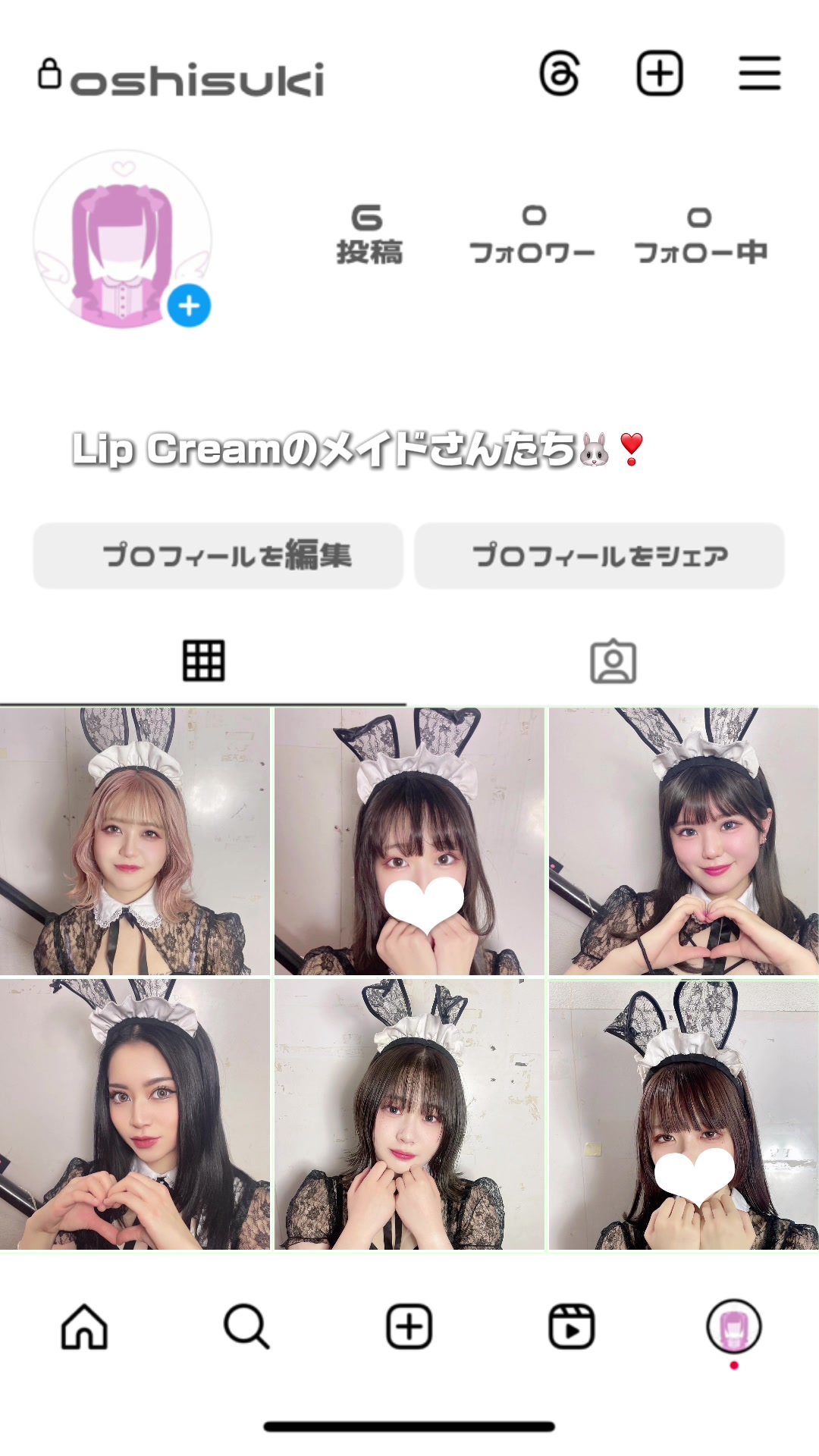Tap プロフィールを編集 to edit profile
This screenshot has width=819, height=1456.
(x=219, y=555)
